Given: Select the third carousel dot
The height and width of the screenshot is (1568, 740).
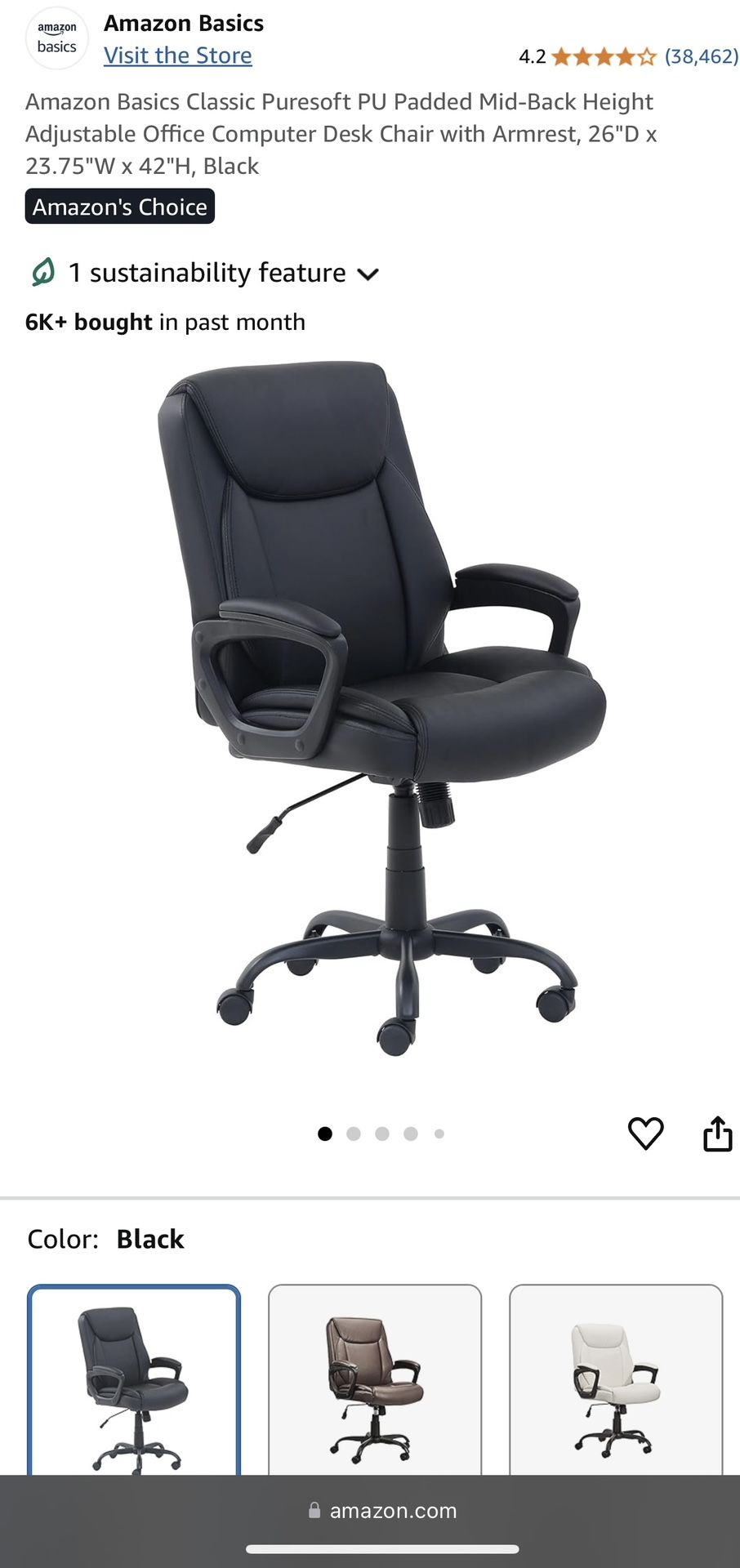Looking at the screenshot, I should [382, 1133].
